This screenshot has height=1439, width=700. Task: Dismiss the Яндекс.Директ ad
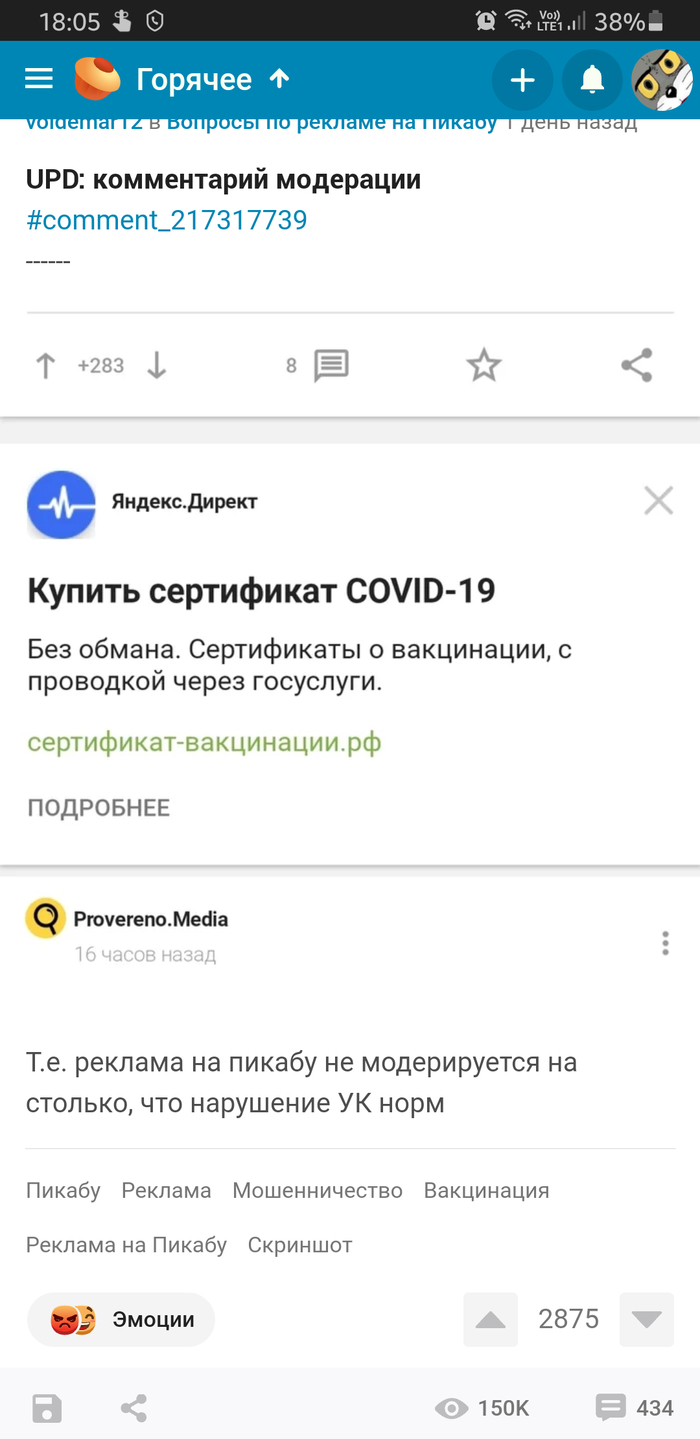658,500
